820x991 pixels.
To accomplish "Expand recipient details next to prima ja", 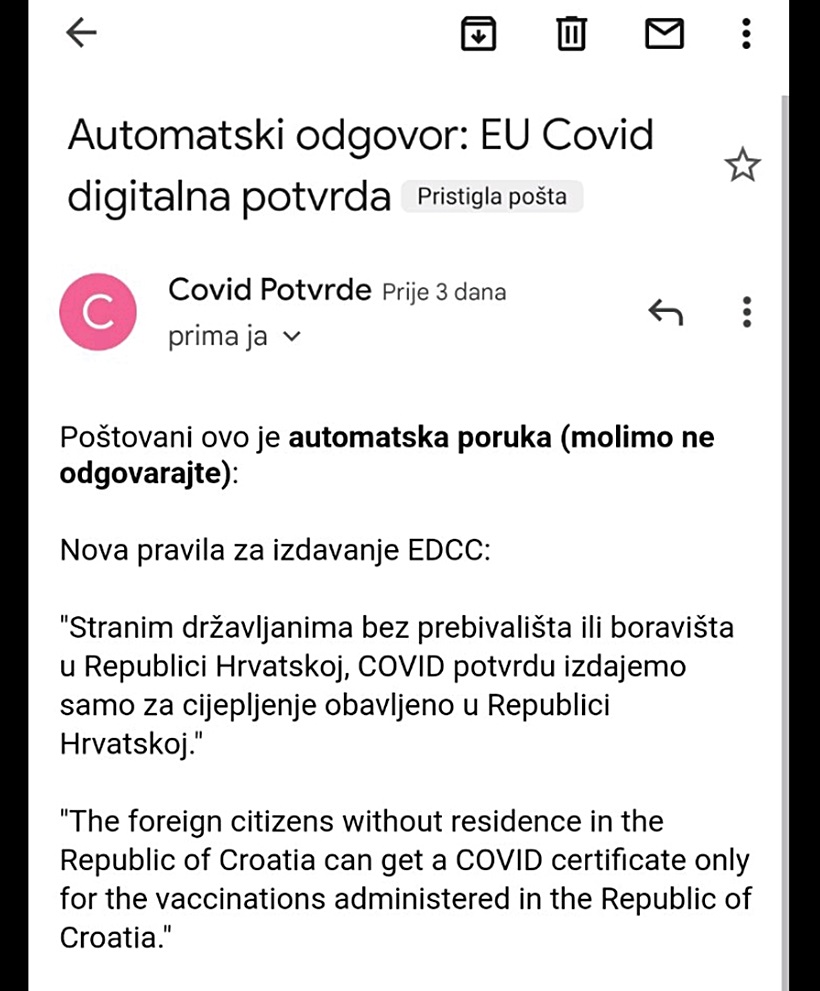I will (x=291, y=337).
